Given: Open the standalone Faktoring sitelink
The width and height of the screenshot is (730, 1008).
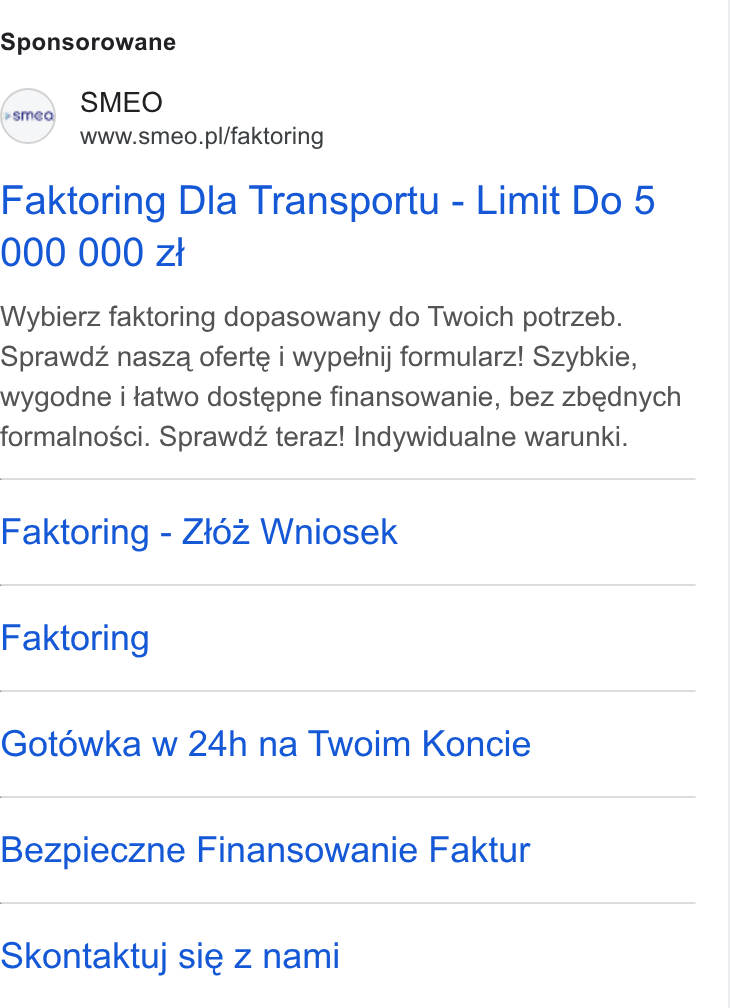Looking at the screenshot, I should [x=75, y=638].
